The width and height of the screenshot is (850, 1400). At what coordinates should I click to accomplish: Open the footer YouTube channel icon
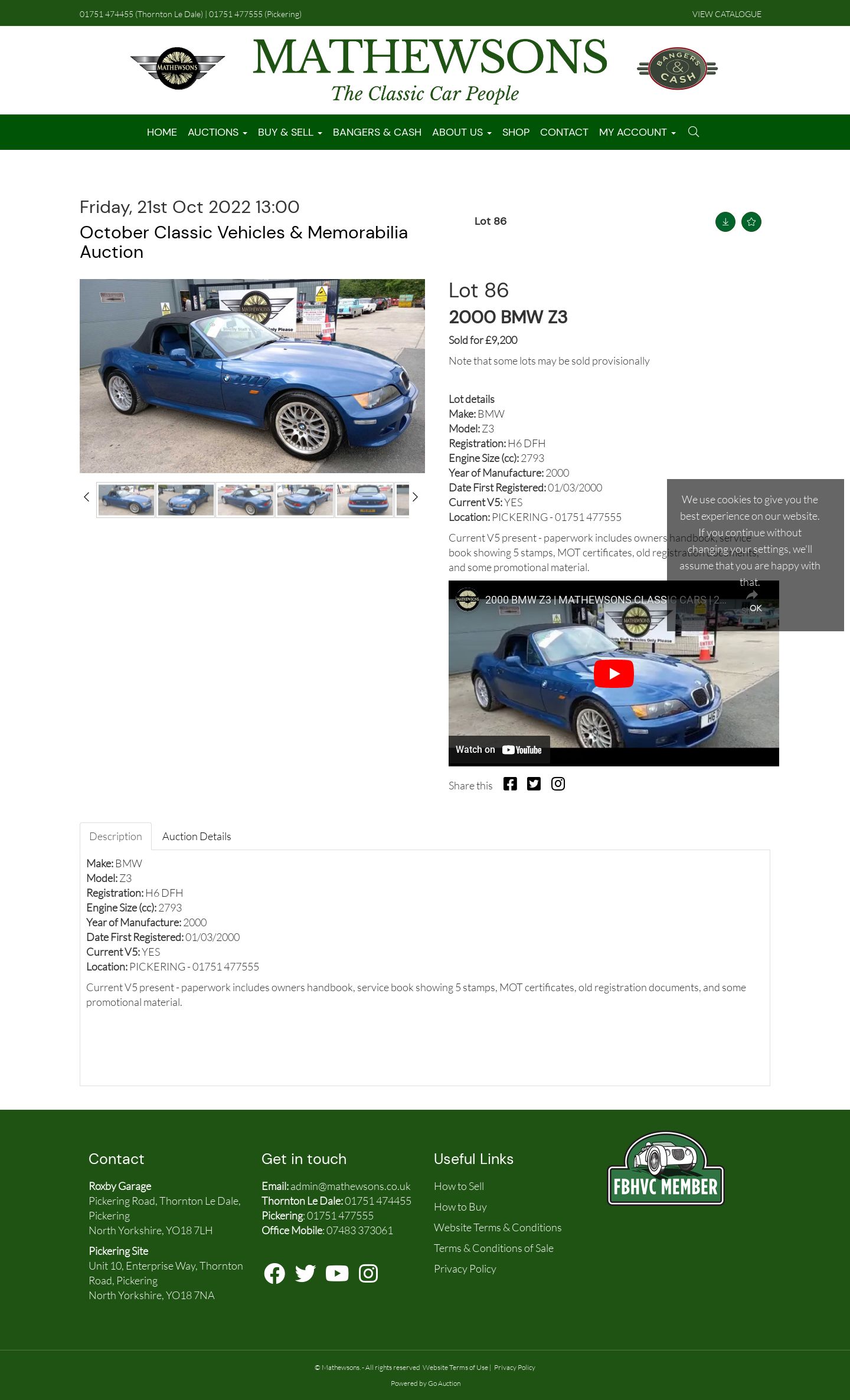click(337, 1273)
